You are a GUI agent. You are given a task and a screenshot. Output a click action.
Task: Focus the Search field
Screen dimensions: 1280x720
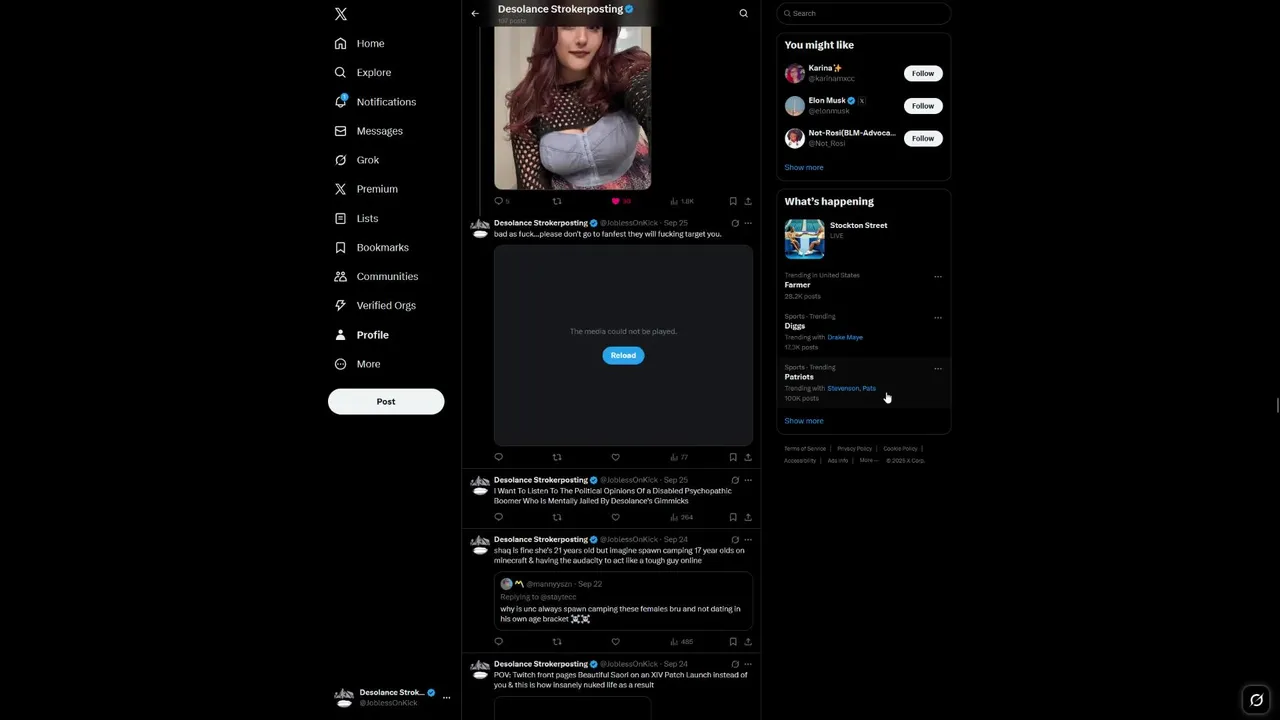click(x=865, y=14)
